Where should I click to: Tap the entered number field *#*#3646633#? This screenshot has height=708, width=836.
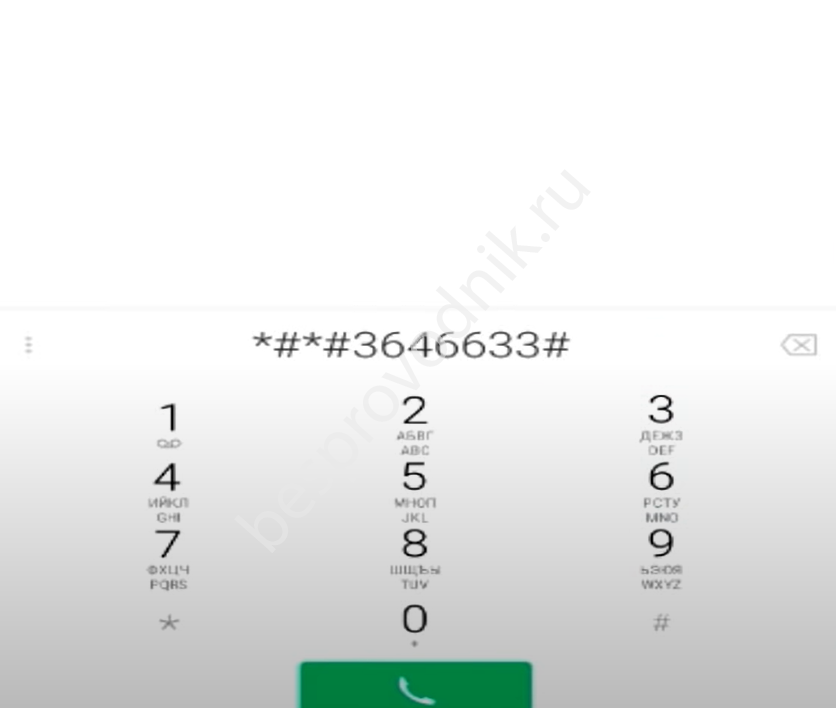point(411,345)
